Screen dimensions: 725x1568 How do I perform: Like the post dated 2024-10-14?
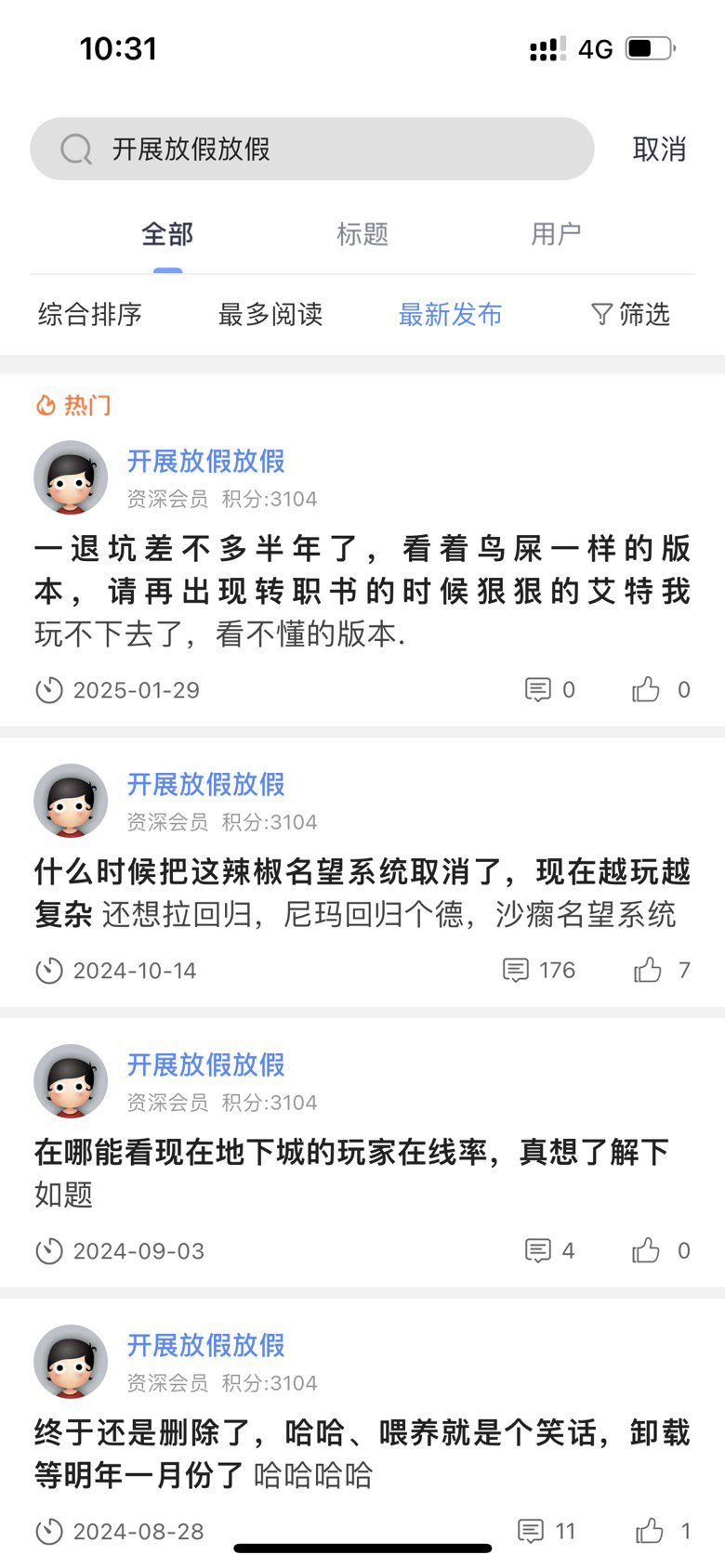point(648,970)
